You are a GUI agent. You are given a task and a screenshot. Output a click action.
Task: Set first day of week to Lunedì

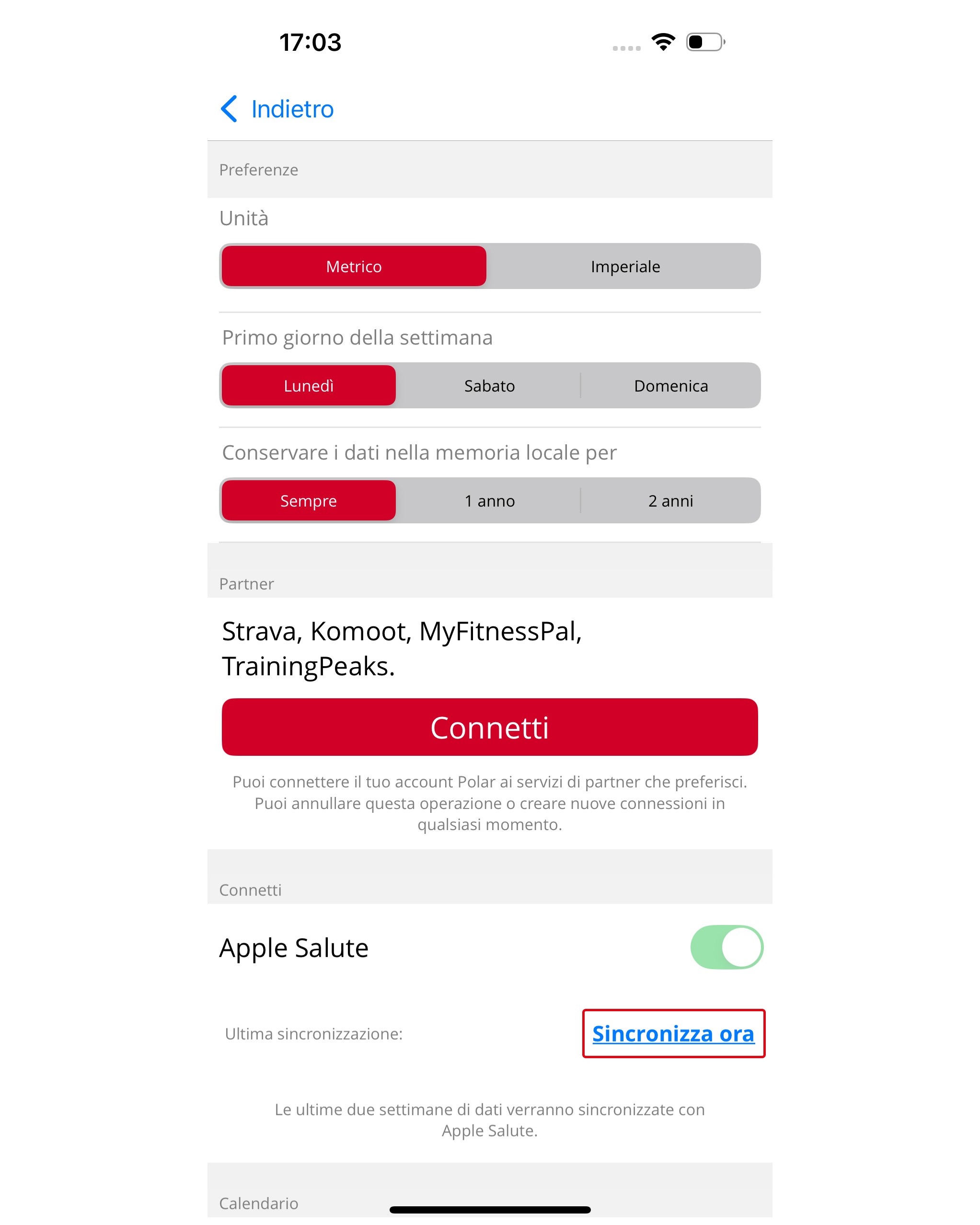tap(309, 386)
